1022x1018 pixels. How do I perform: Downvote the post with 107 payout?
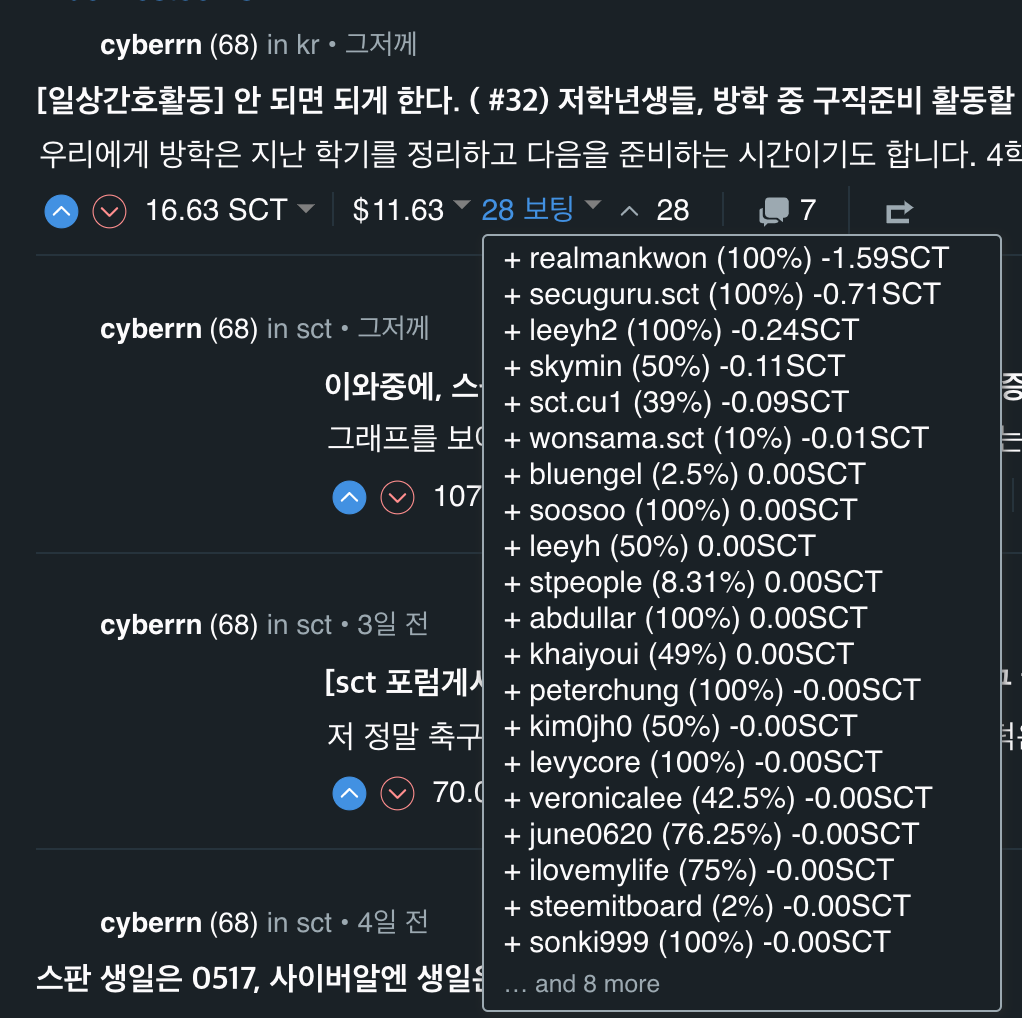pyautogui.click(x=398, y=497)
